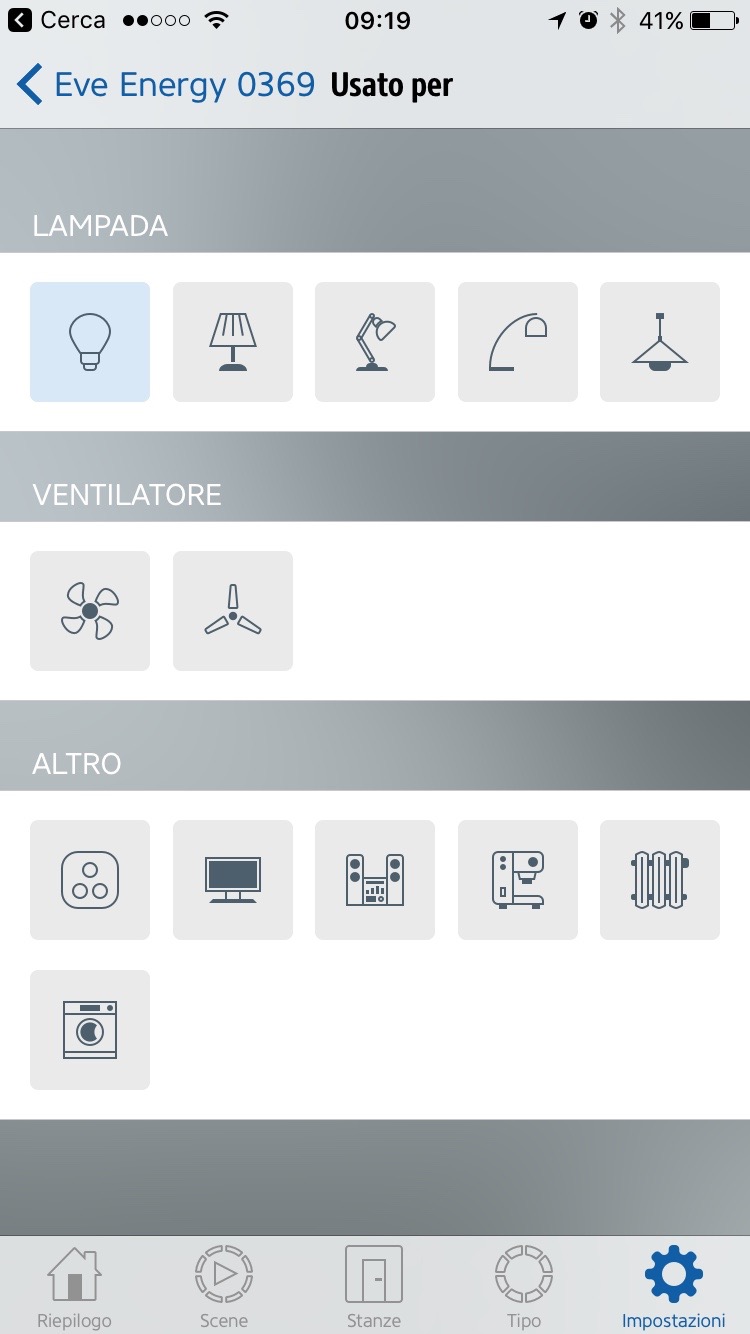The height and width of the screenshot is (1334, 750).
Task: Switch to the Stanze tab
Action: click(x=374, y=1286)
